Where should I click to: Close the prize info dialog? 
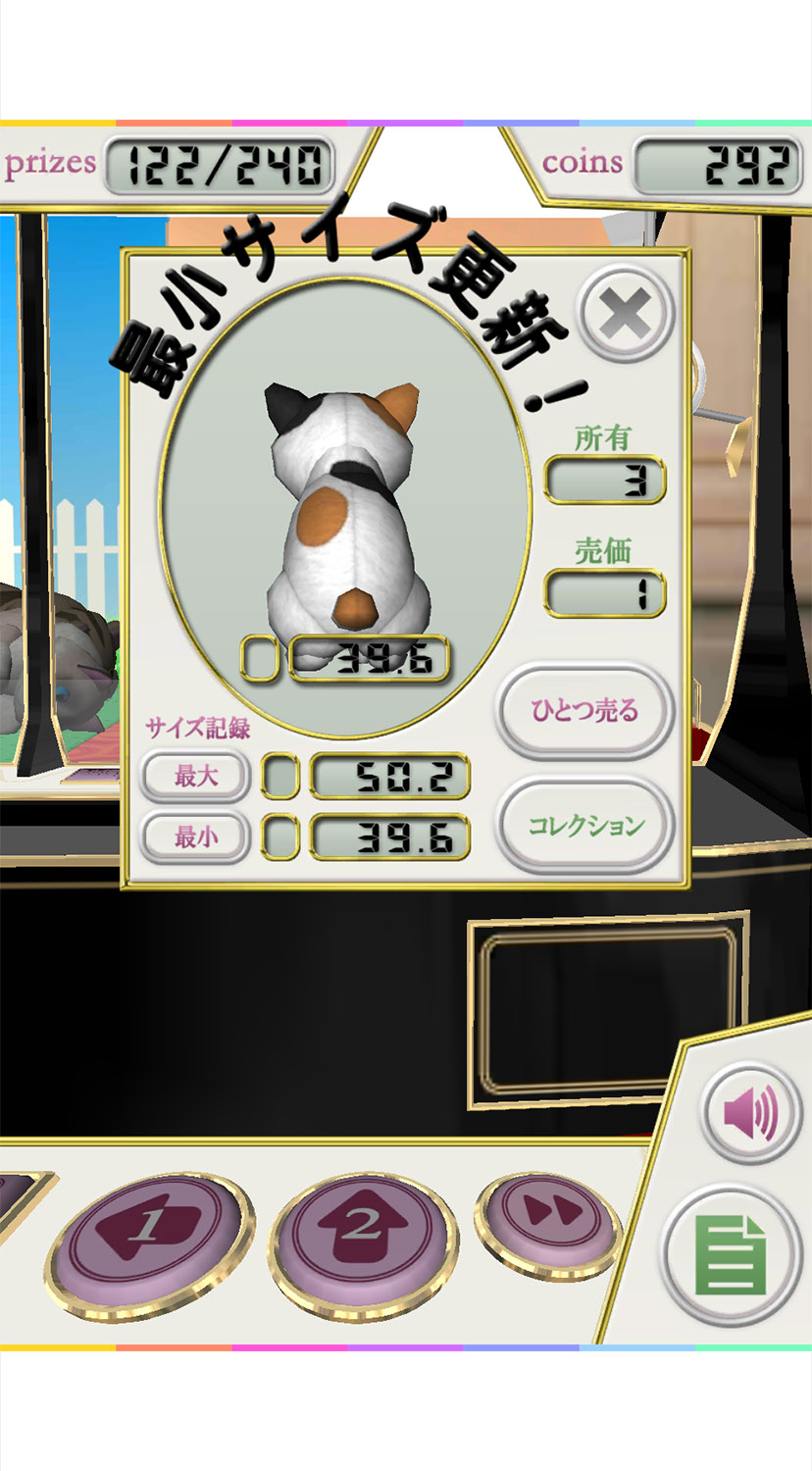click(627, 315)
